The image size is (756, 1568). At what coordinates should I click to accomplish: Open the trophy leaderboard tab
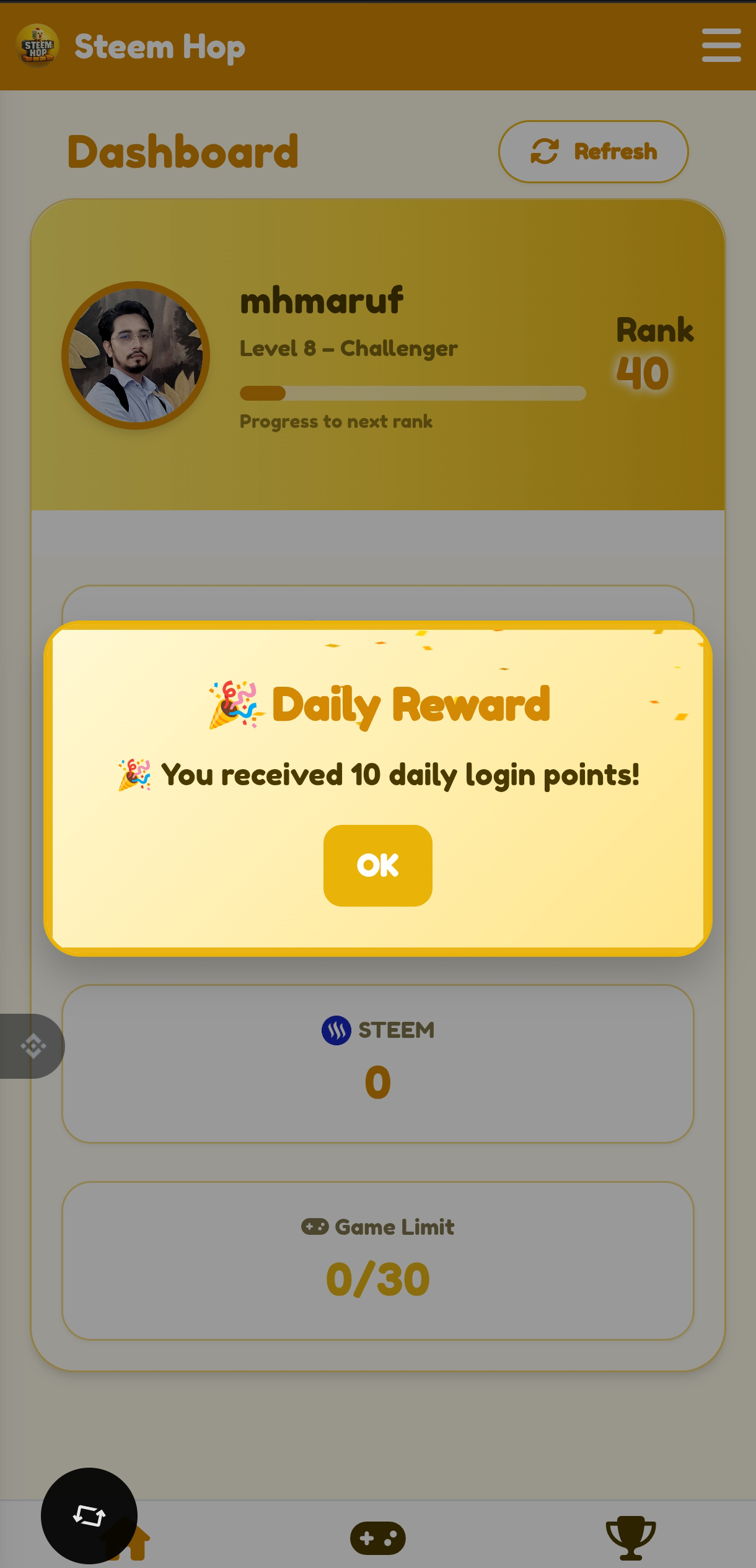630,1538
